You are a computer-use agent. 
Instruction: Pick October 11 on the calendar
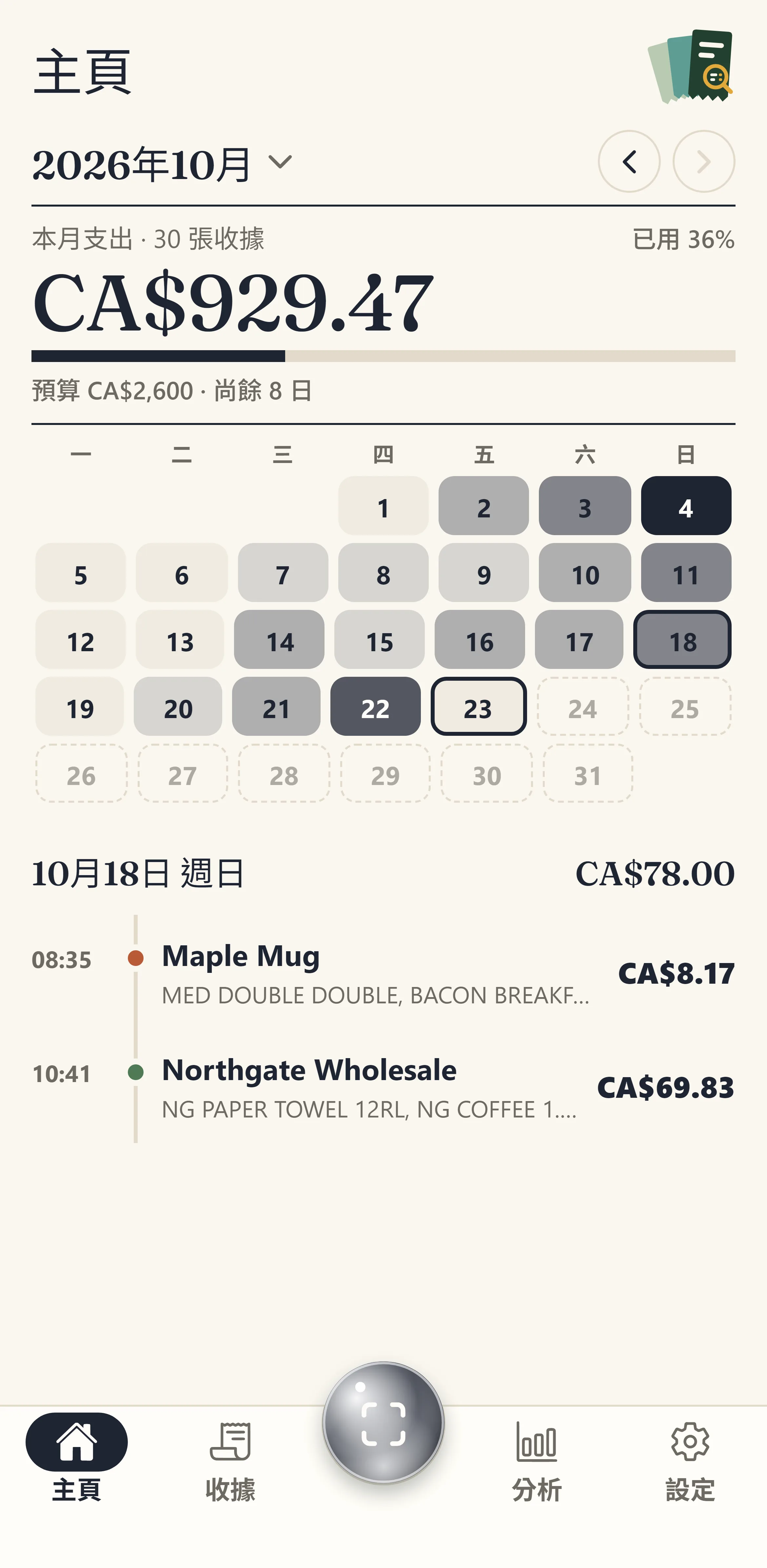tap(685, 572)
